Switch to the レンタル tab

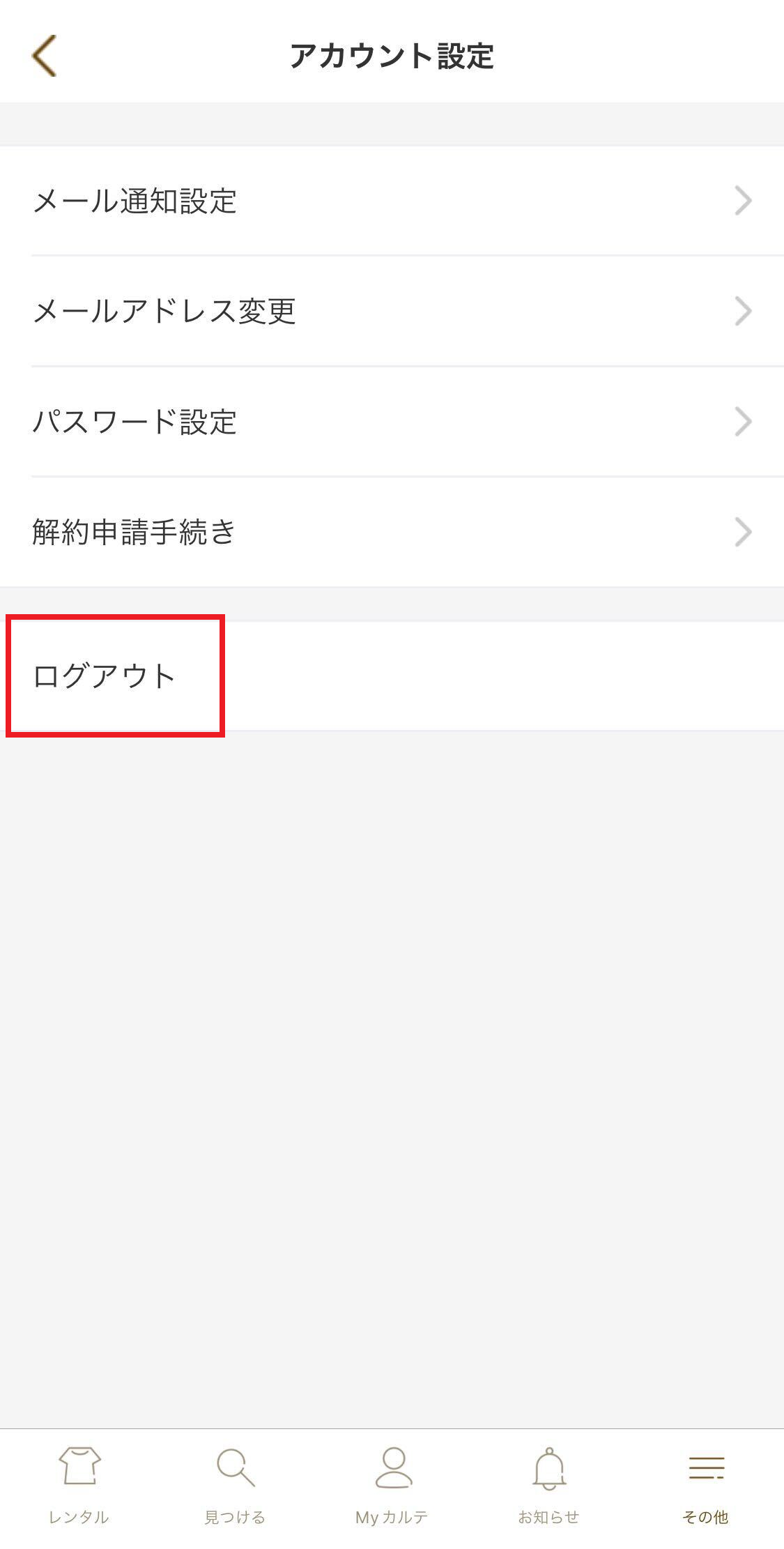tap(79, 1485)
